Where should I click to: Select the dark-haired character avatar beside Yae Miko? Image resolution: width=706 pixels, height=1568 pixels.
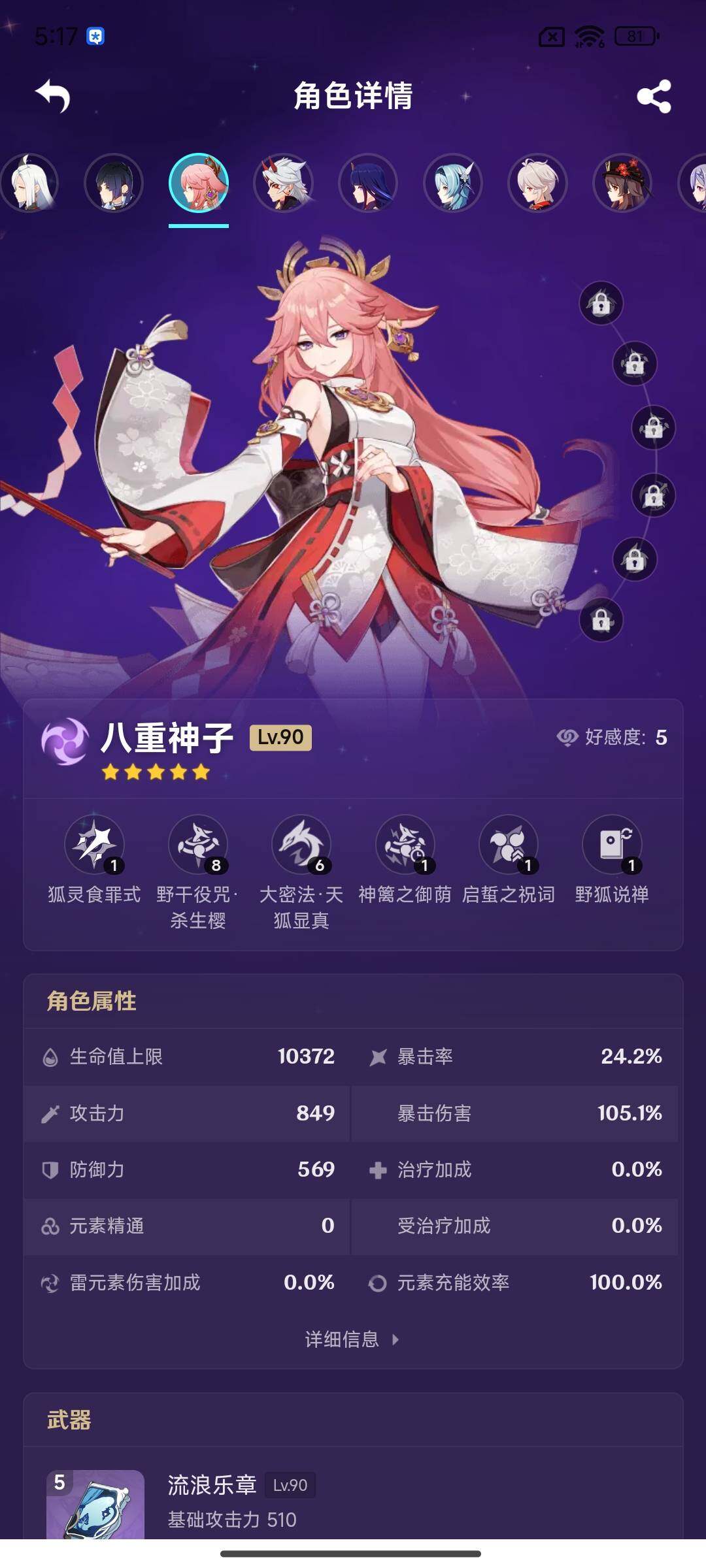114,183
